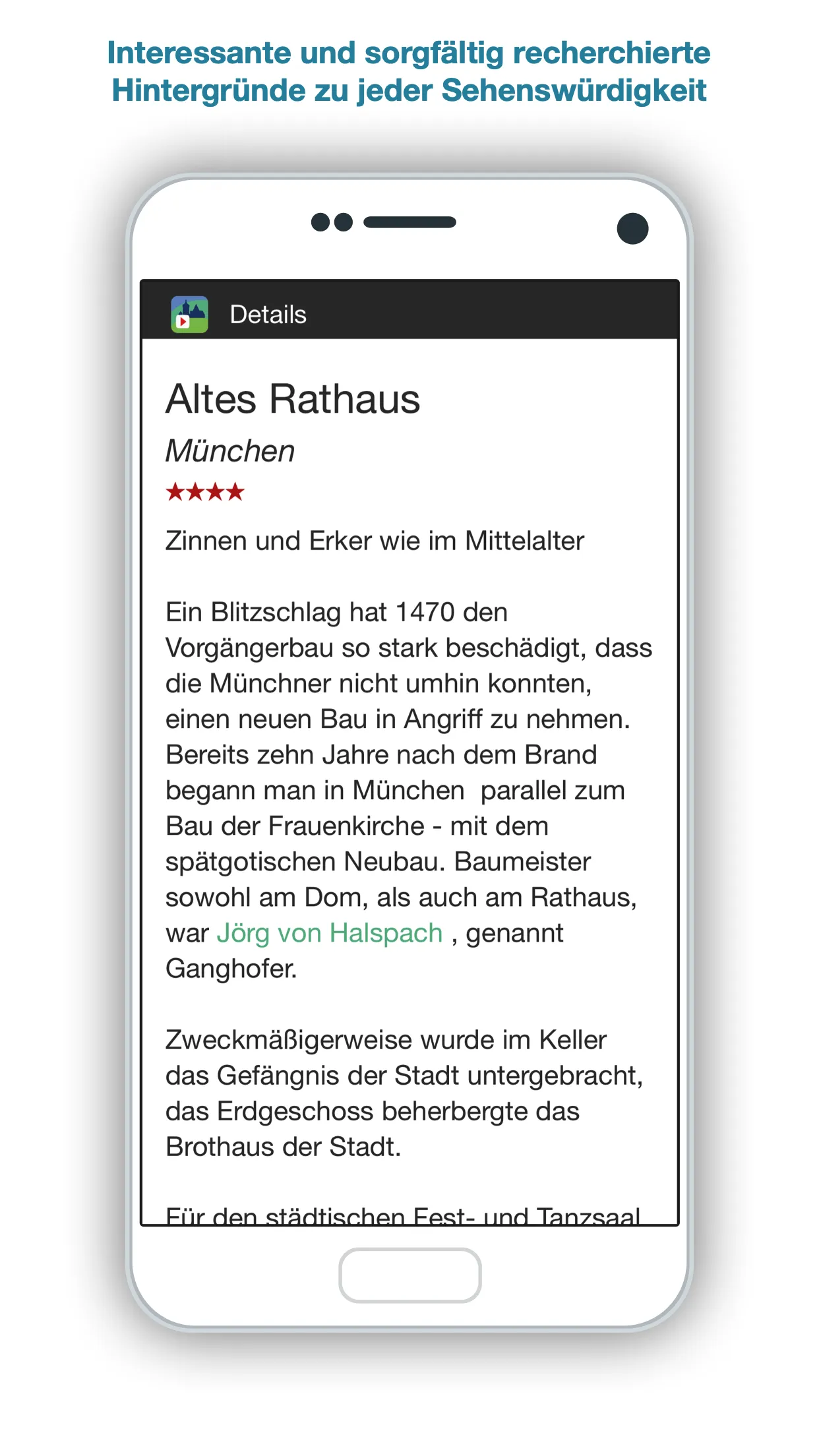The width and height of the screenshot is (819, 1456).
Task: Click the circular sensor icon top right
Action: pyautogui.click(x=632, y=228)
